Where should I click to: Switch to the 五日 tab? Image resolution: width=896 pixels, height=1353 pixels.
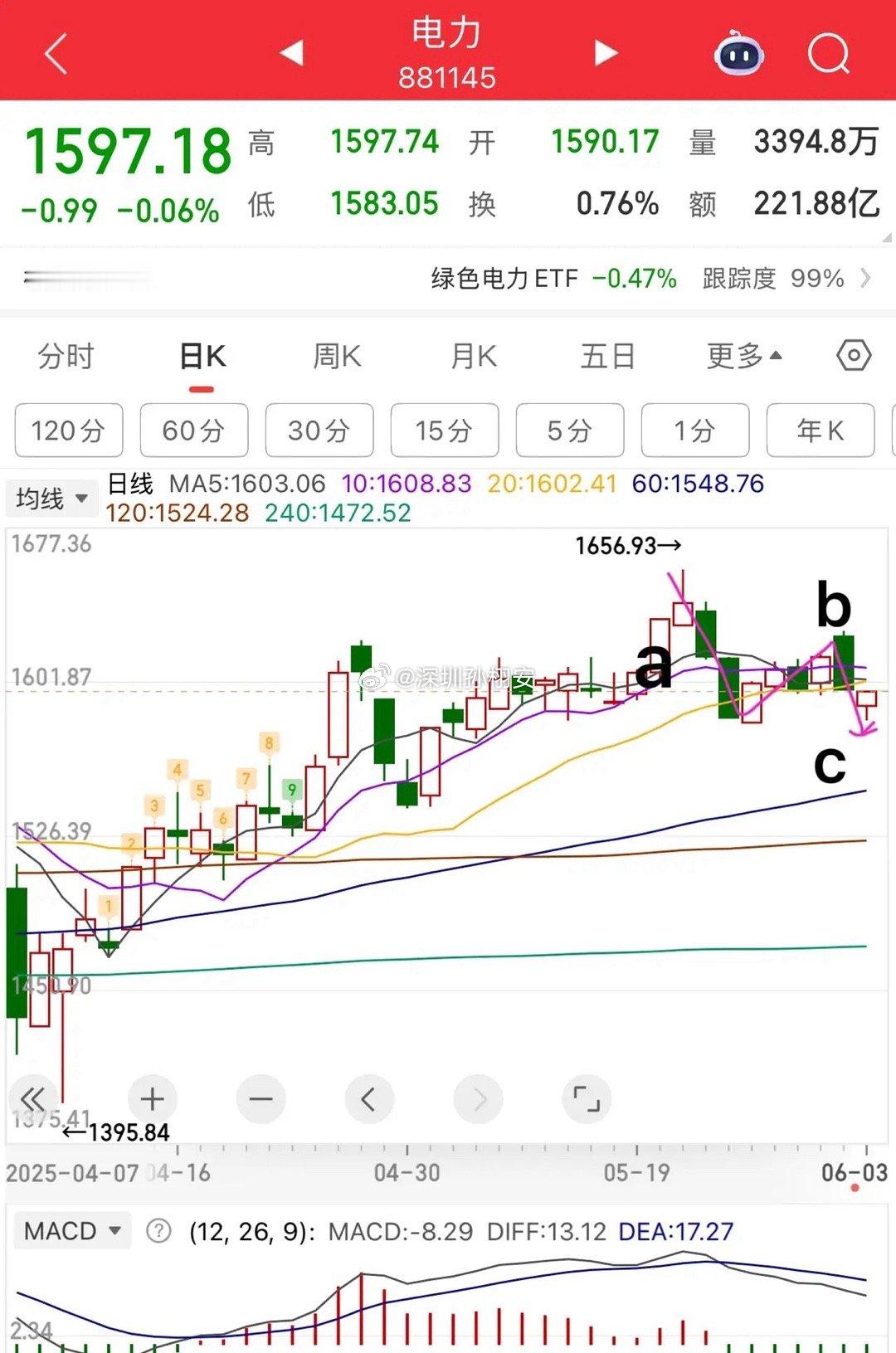coord(608,357)
